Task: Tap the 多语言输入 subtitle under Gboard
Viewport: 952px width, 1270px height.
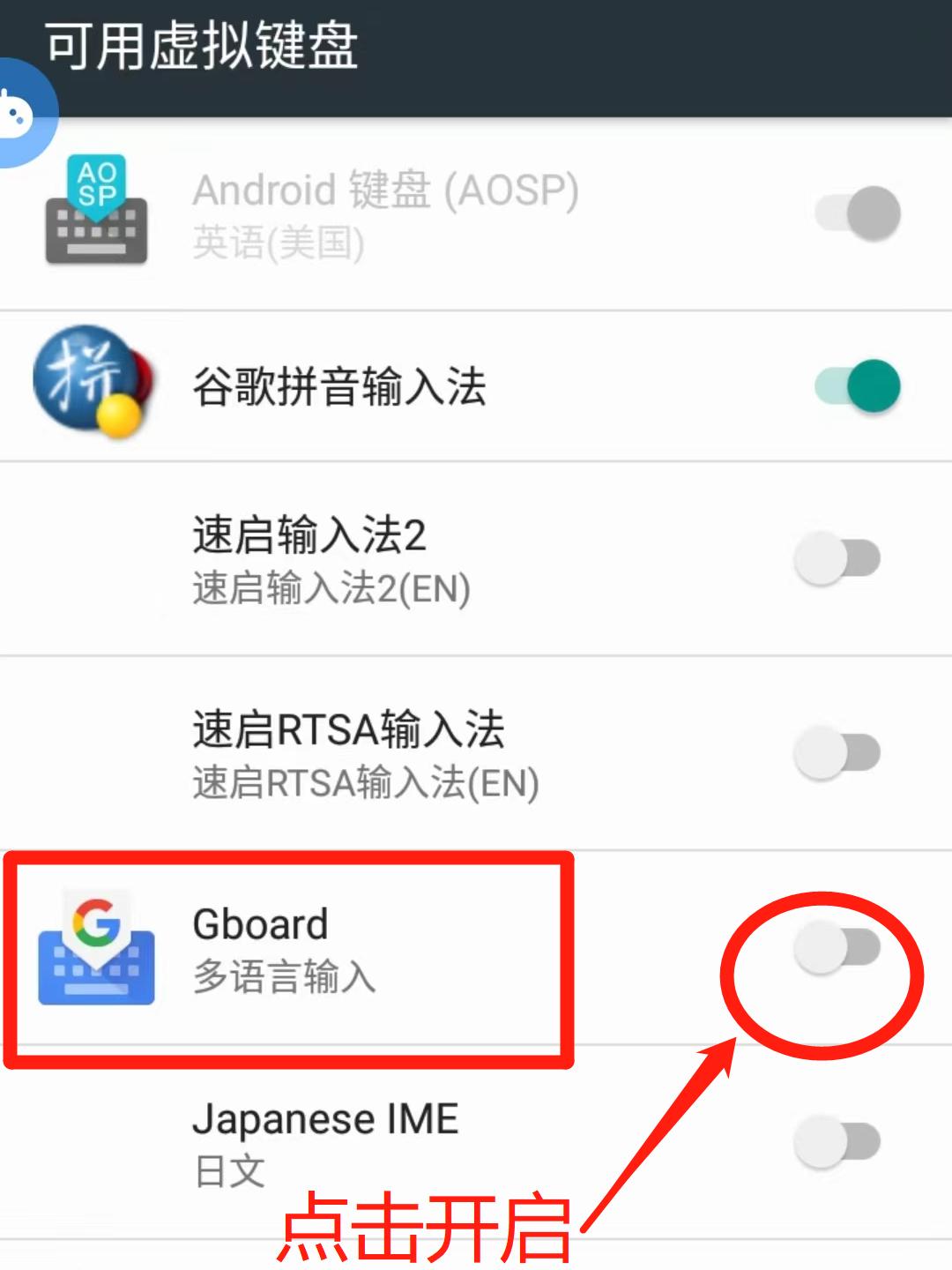Action: [282, 979]
